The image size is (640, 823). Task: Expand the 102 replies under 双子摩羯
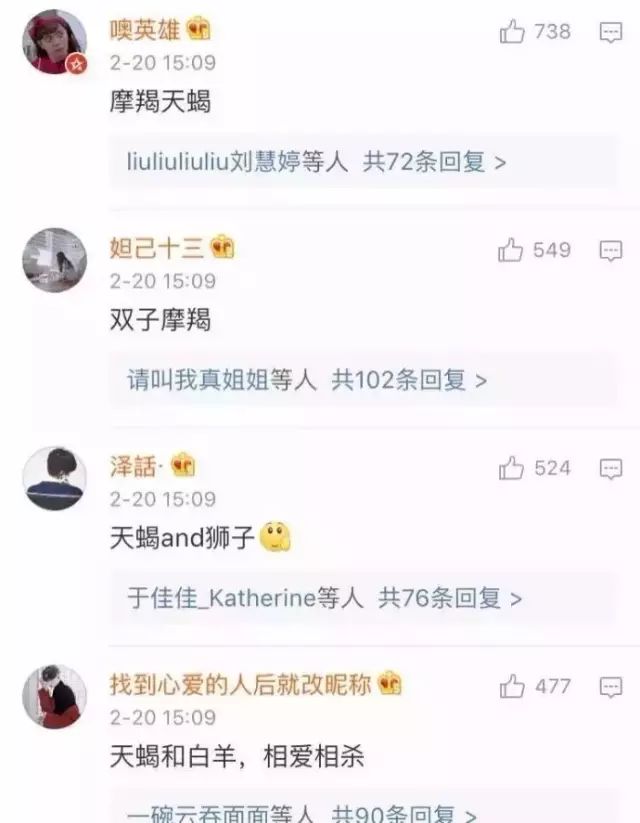coord(306,380)
